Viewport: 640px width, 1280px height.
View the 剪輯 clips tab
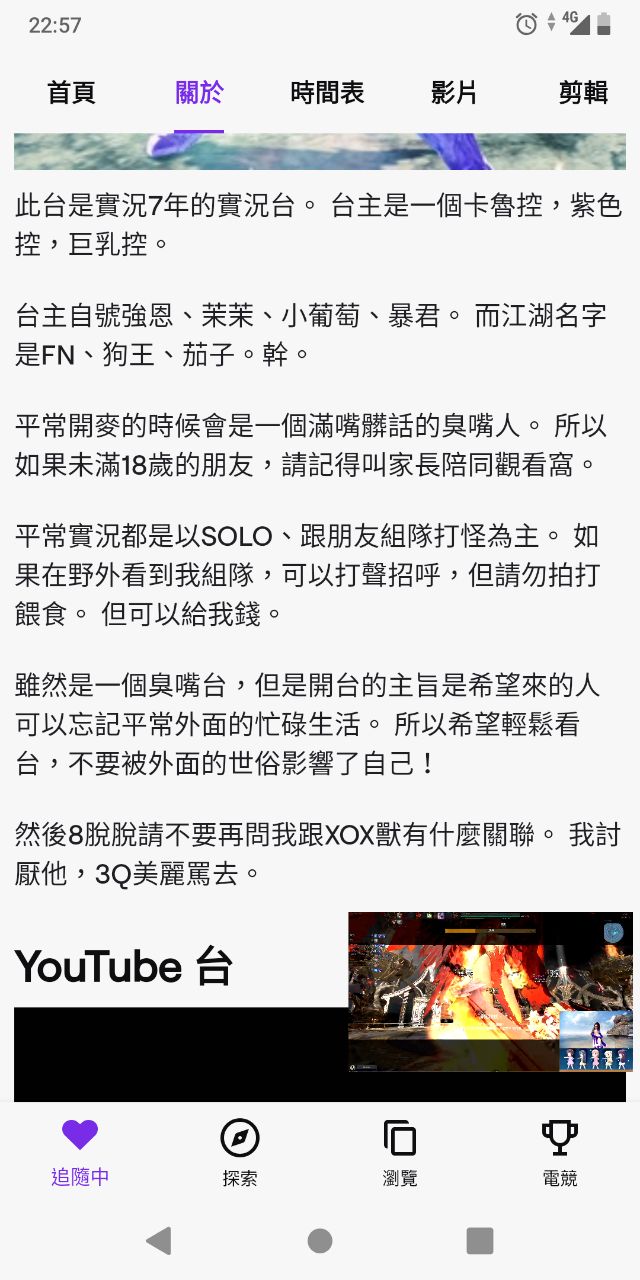pos(582,93)
